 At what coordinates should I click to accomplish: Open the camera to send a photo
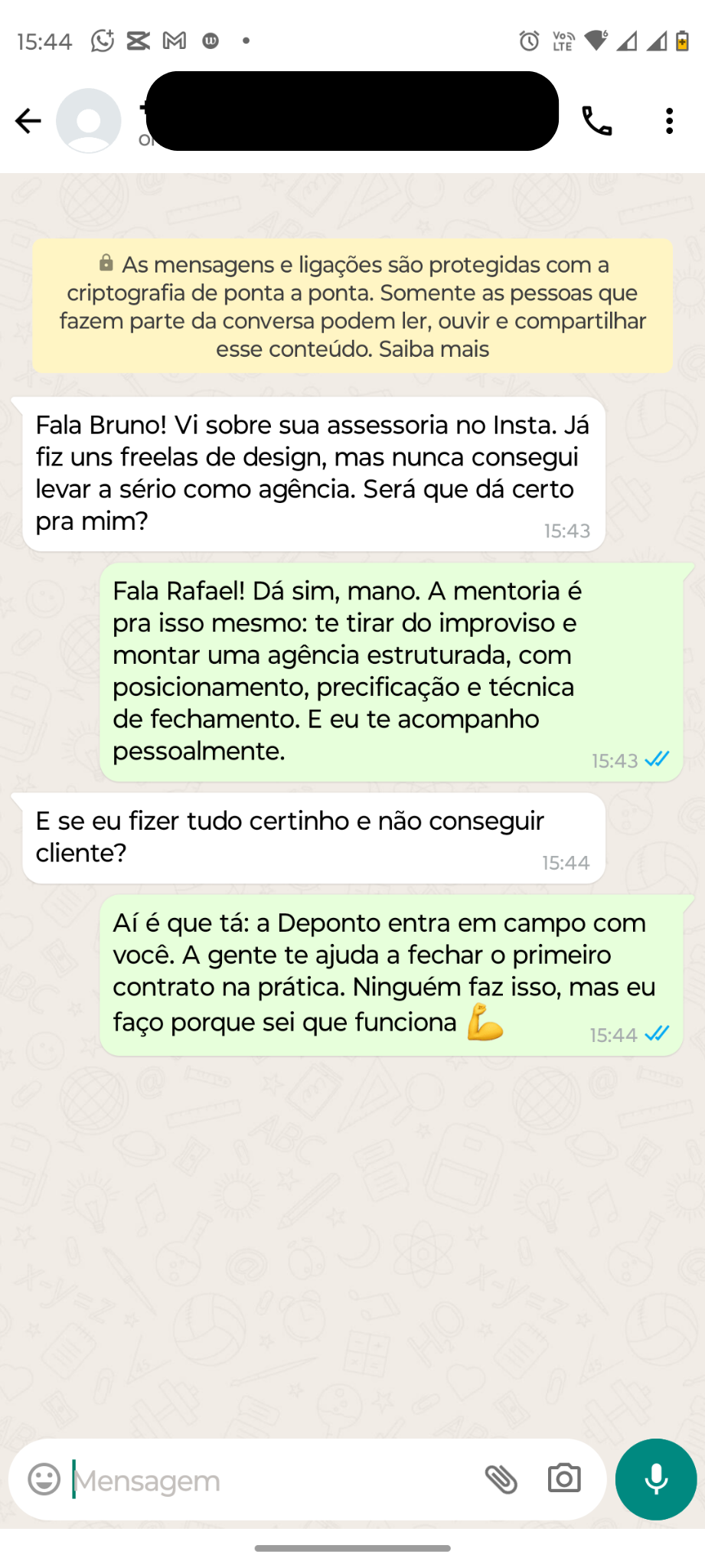pyautogui.click(x=564, y=1479)
